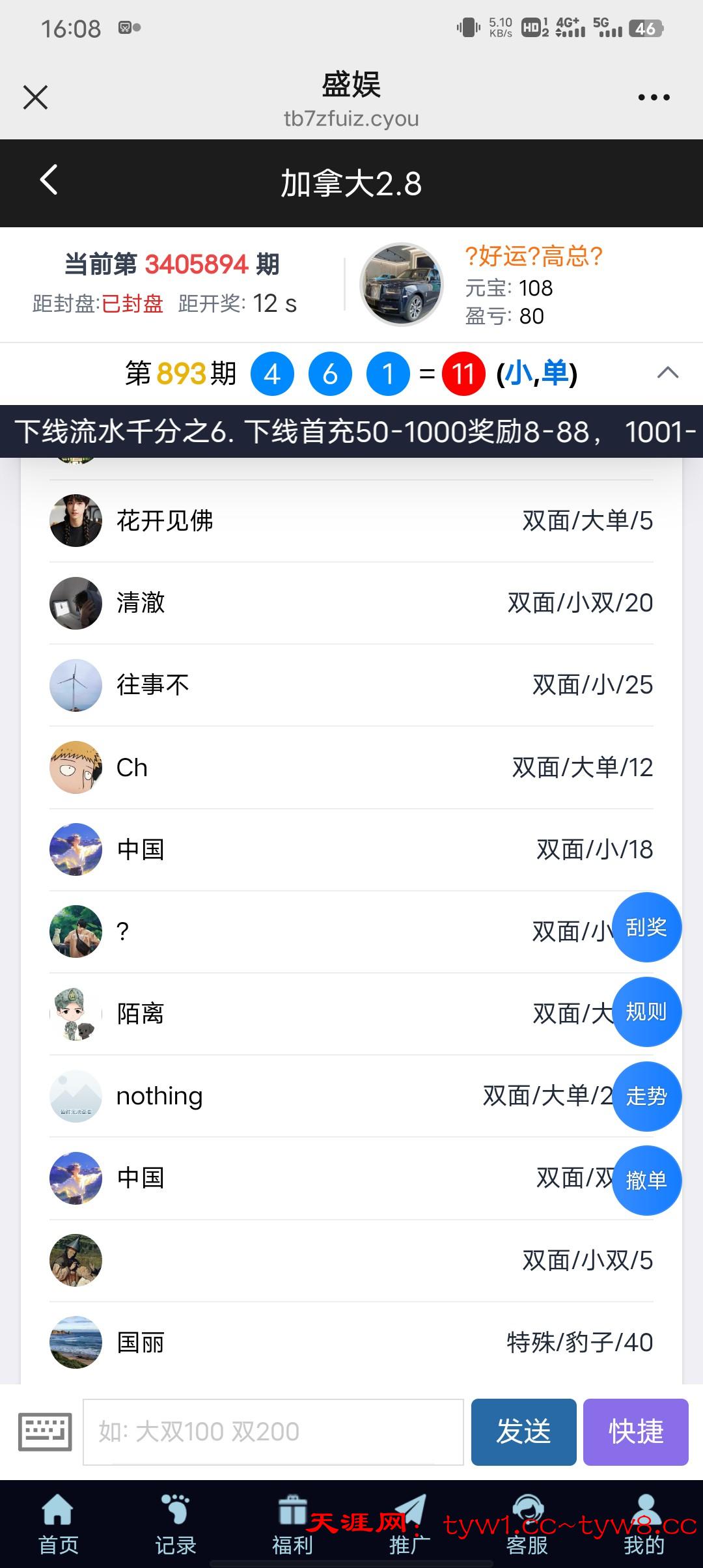Switch to the 首页 tab
This screenshot has height=1568, width=703.
[59, 1525]
